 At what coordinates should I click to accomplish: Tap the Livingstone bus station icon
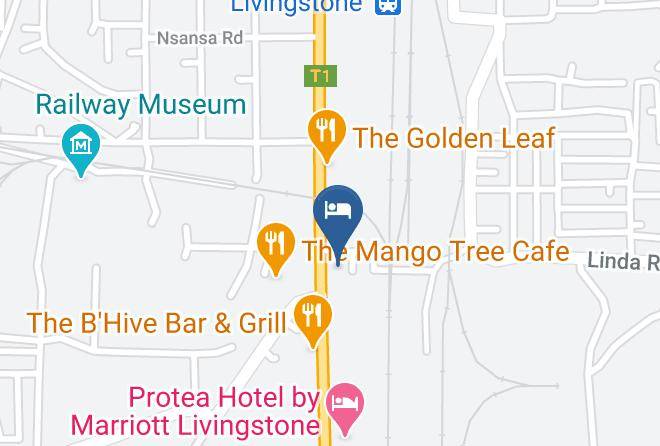pyautogui.click(x=388, y=6)
